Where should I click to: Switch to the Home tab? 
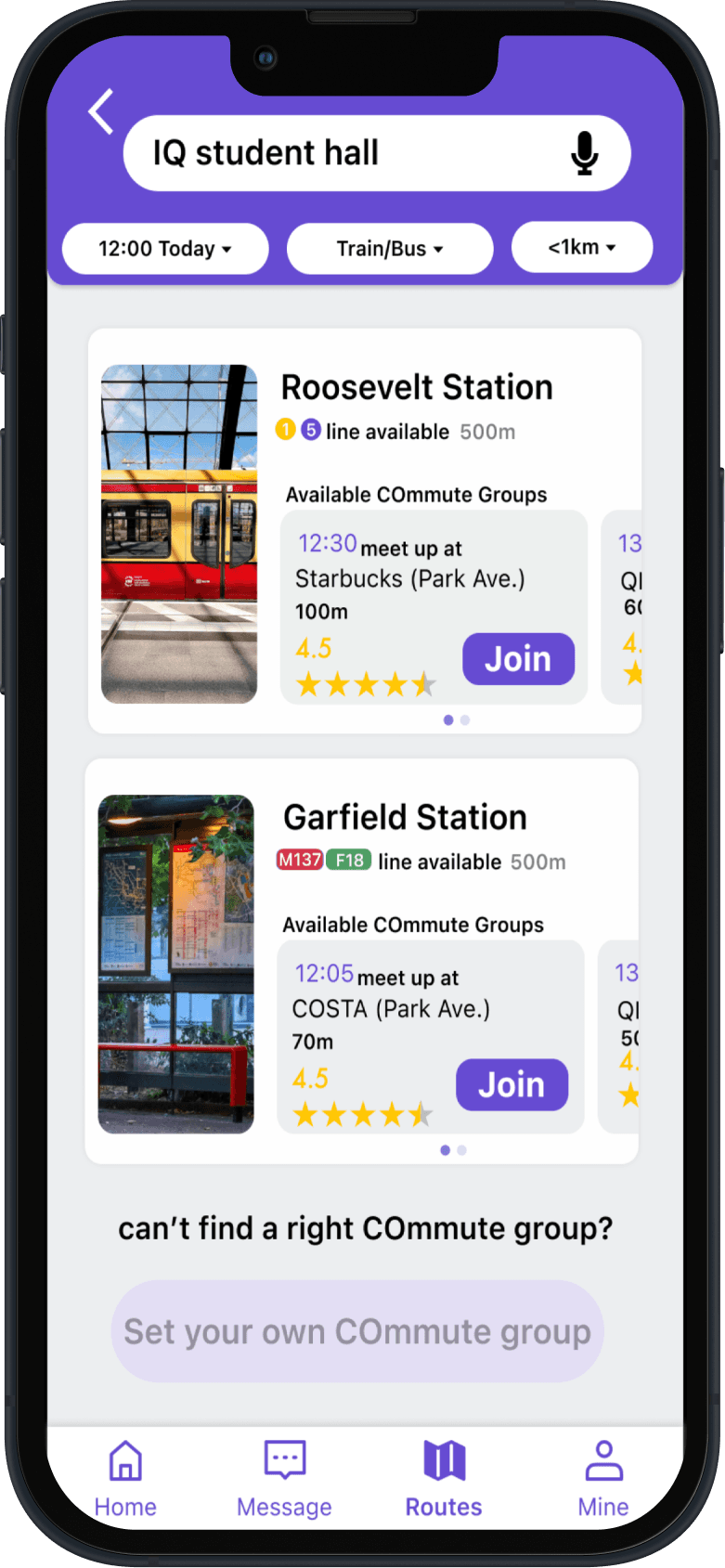(125, 1479)
